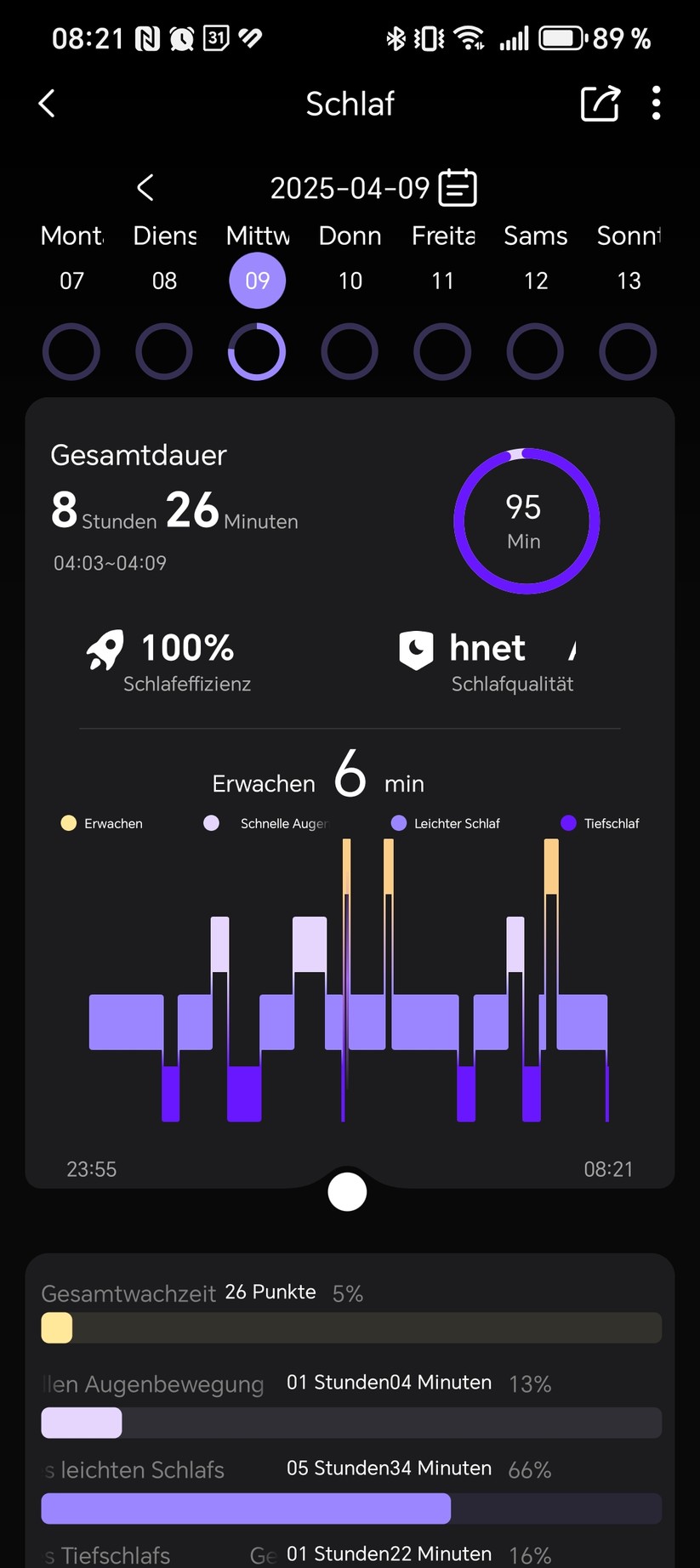Select Donnerstag 10
The image size is (700, 1568).
pyautogui.click(x=350, y=281)
